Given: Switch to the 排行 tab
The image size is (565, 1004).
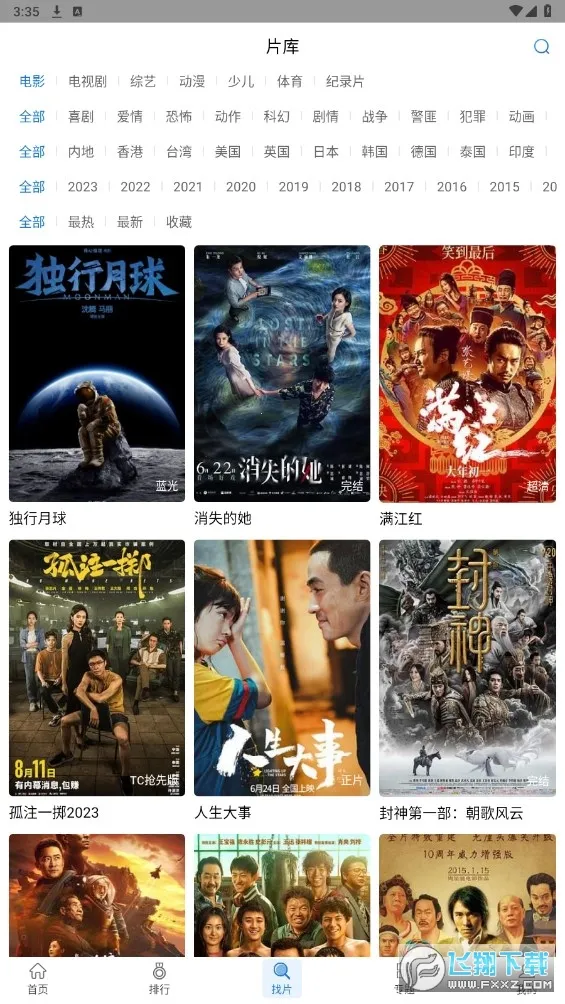Looking at the screenshot, I should click(x=160, y=979).
